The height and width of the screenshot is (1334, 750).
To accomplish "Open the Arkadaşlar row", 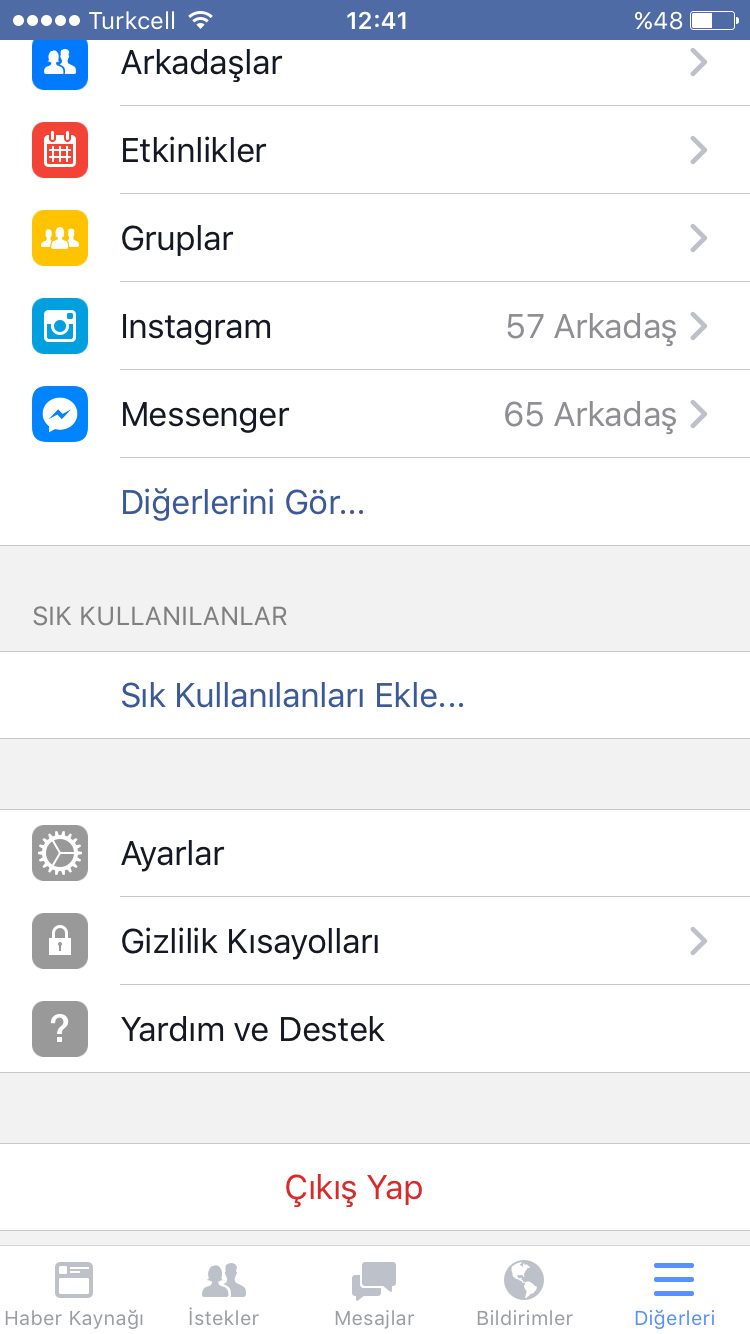I will point(375,63).
